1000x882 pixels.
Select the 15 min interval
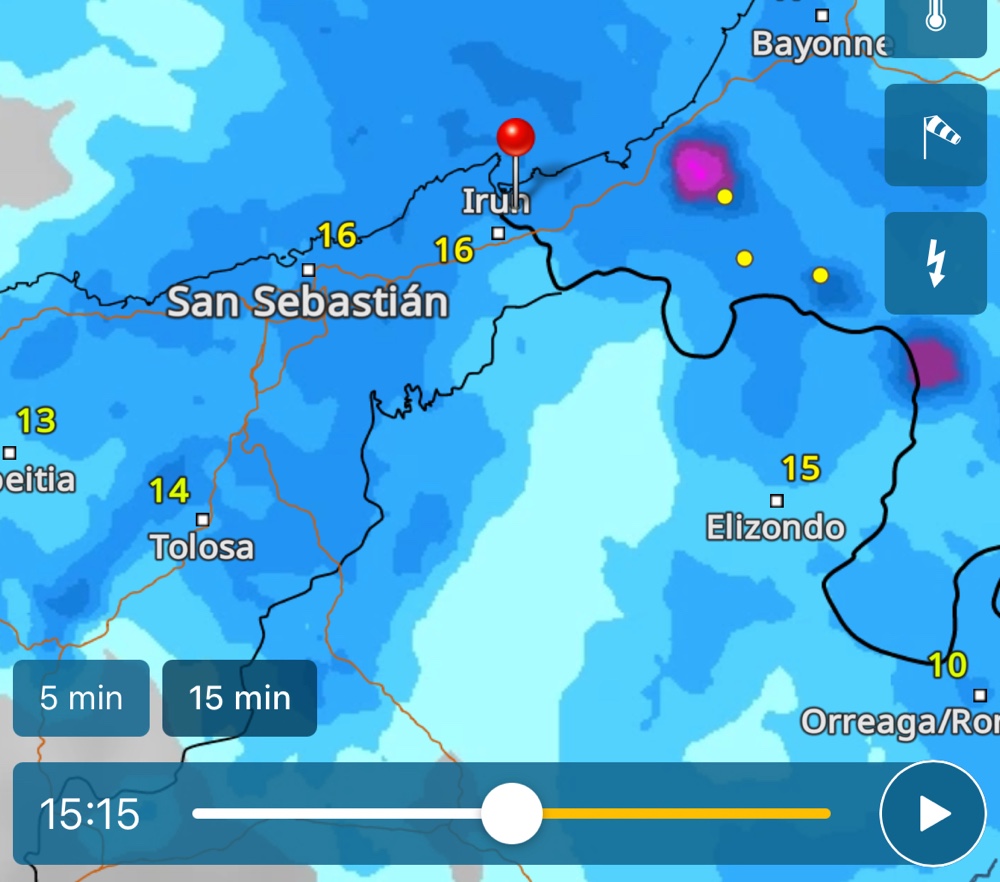pyautogui.click(x=240, y=698)
